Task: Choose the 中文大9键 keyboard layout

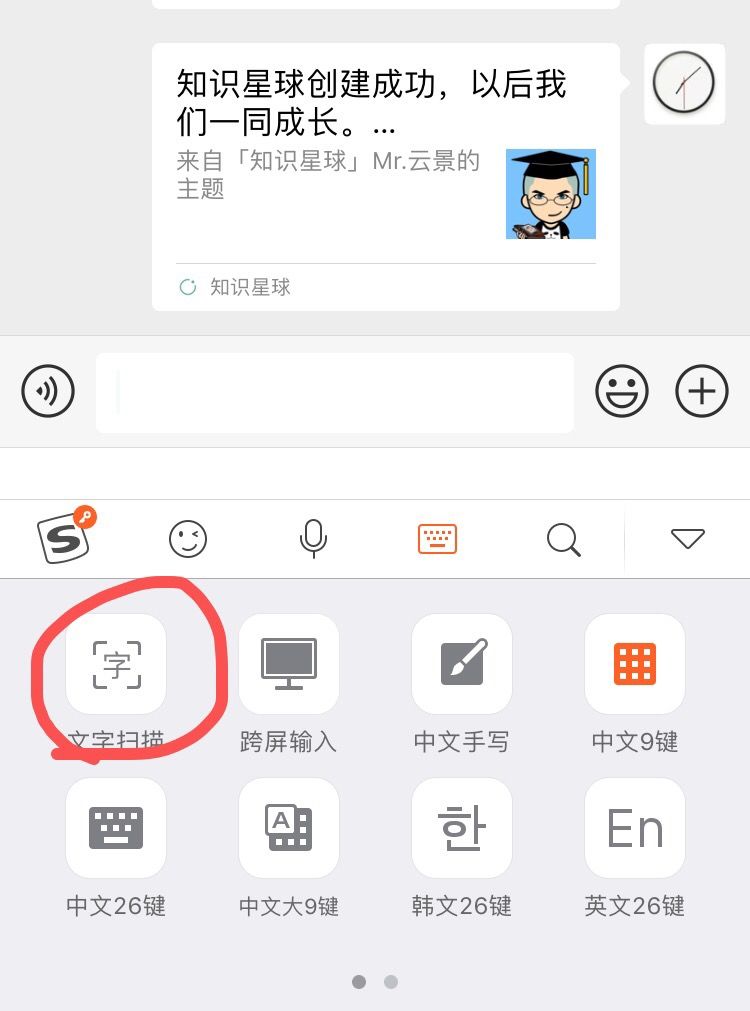Action: 288,828
